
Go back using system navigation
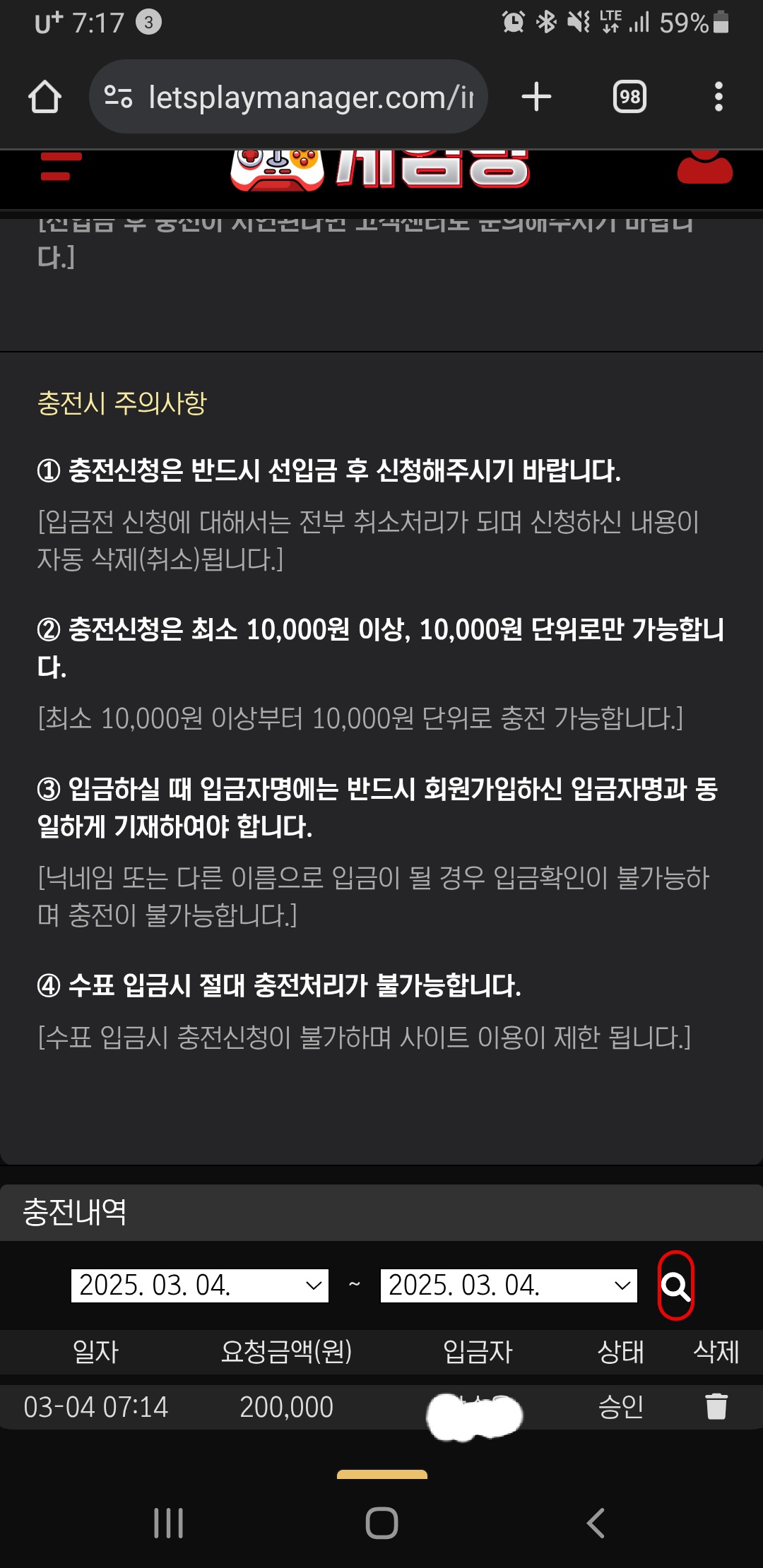click(596, 1523)
